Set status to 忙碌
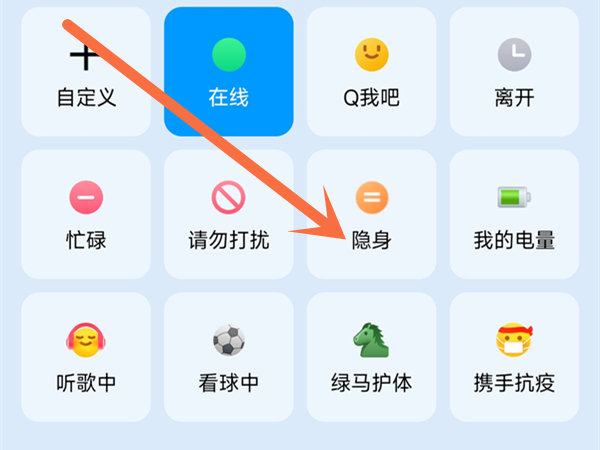Viewport: 600px width, 450px height. pyautogui.click(x=85, y=214)
